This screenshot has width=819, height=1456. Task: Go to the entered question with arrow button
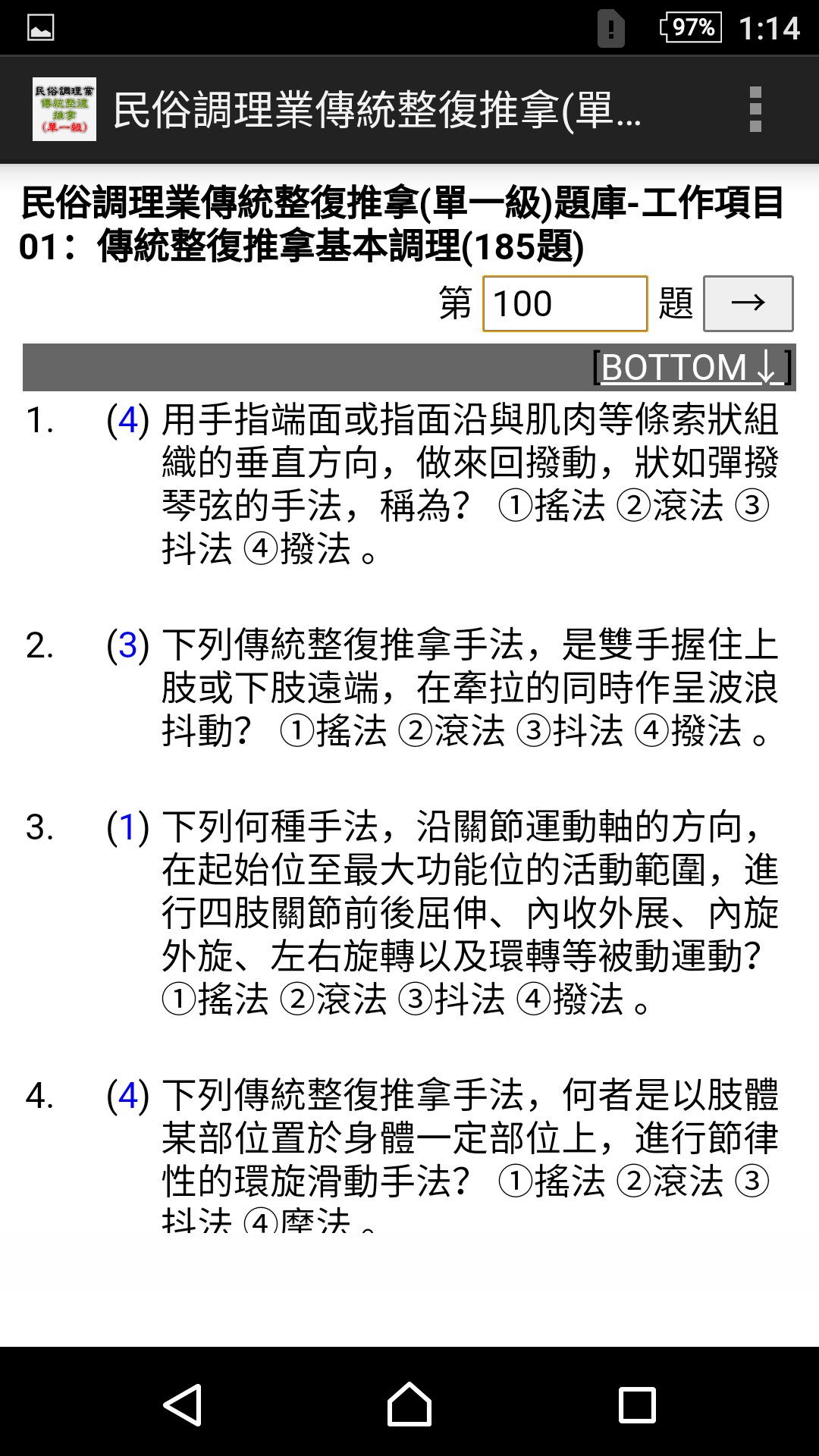click(748, 303)
